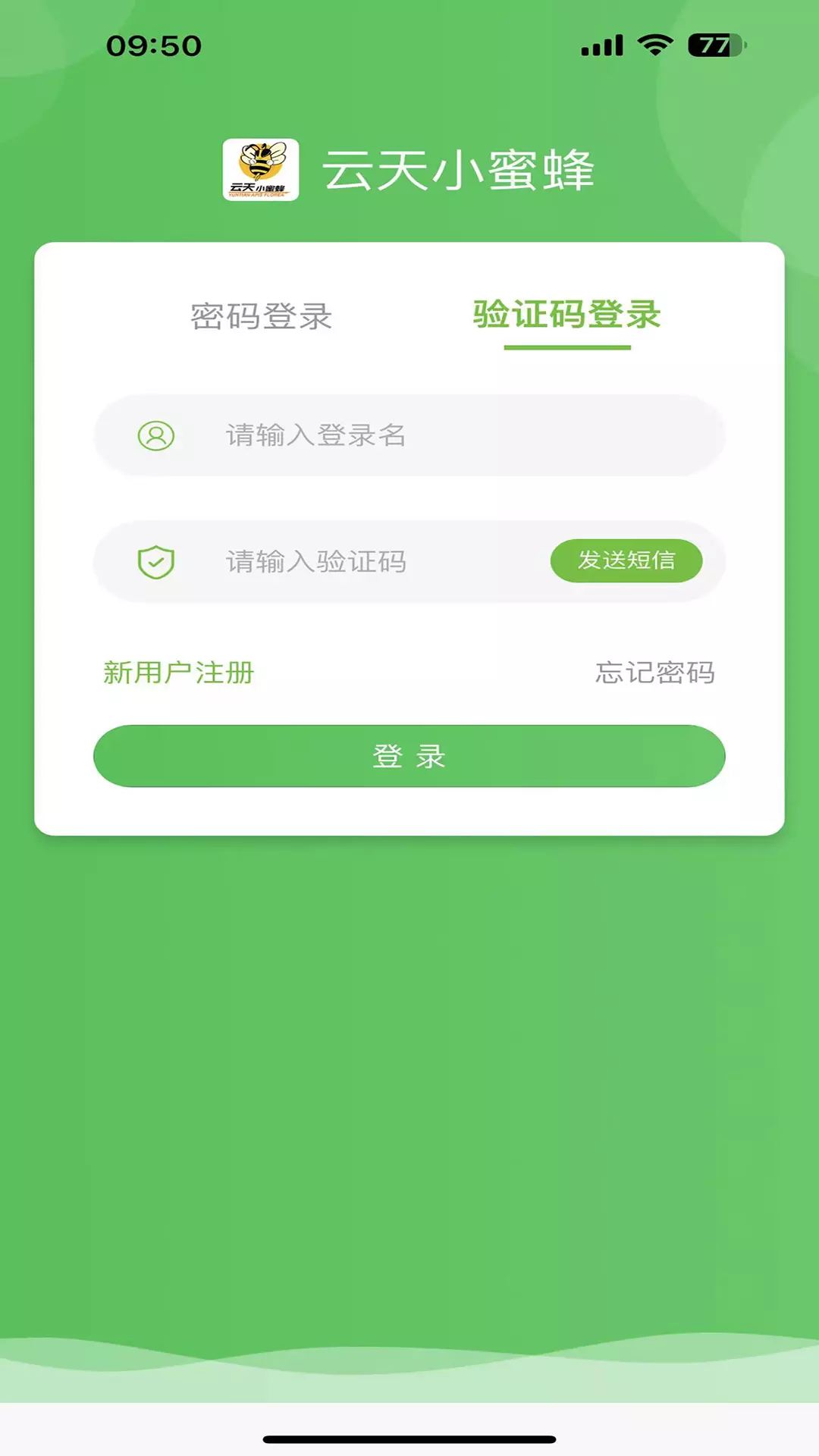Viewport: 819px width, 1456px height.
Task: Open the 忘记密码 link
Action: tap(655, 673)
